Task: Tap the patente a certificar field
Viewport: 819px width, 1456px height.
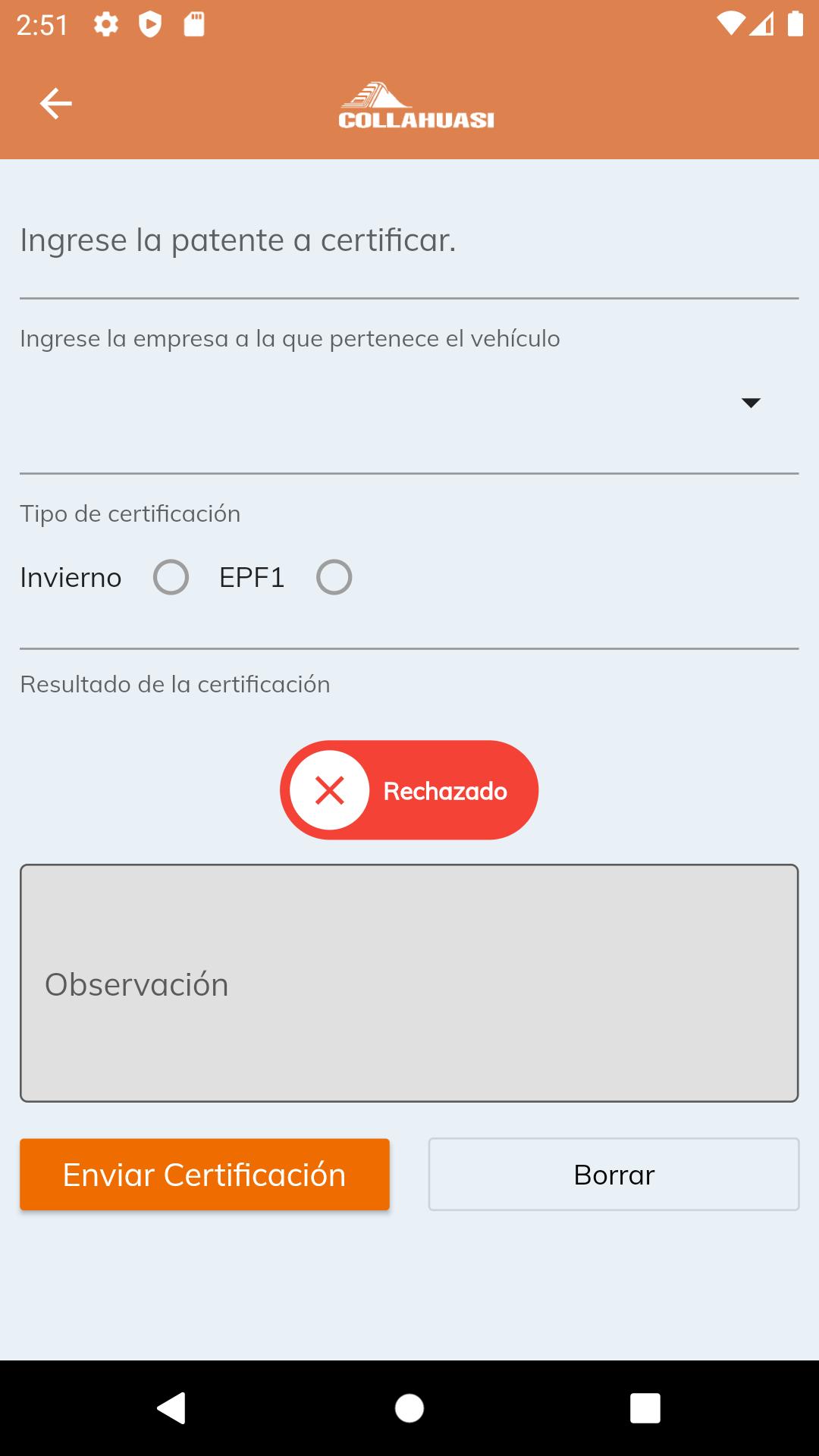Action: coord(409,241)
